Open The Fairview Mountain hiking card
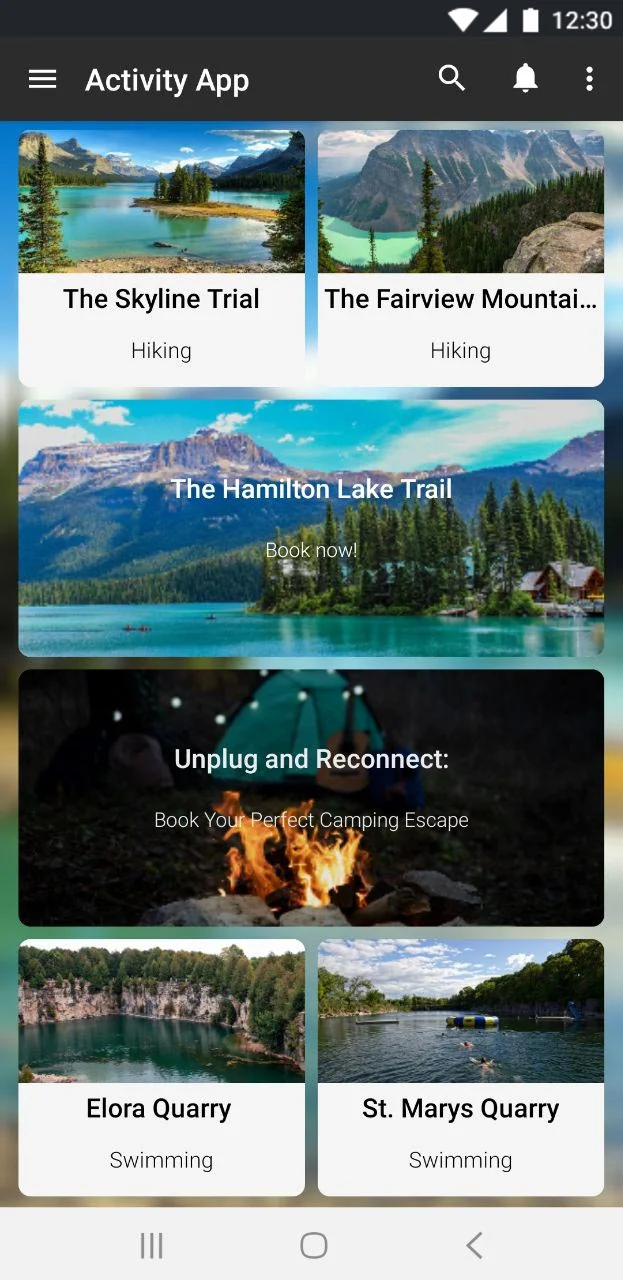Screen dimensions: 623x1280 pos(460,258)
